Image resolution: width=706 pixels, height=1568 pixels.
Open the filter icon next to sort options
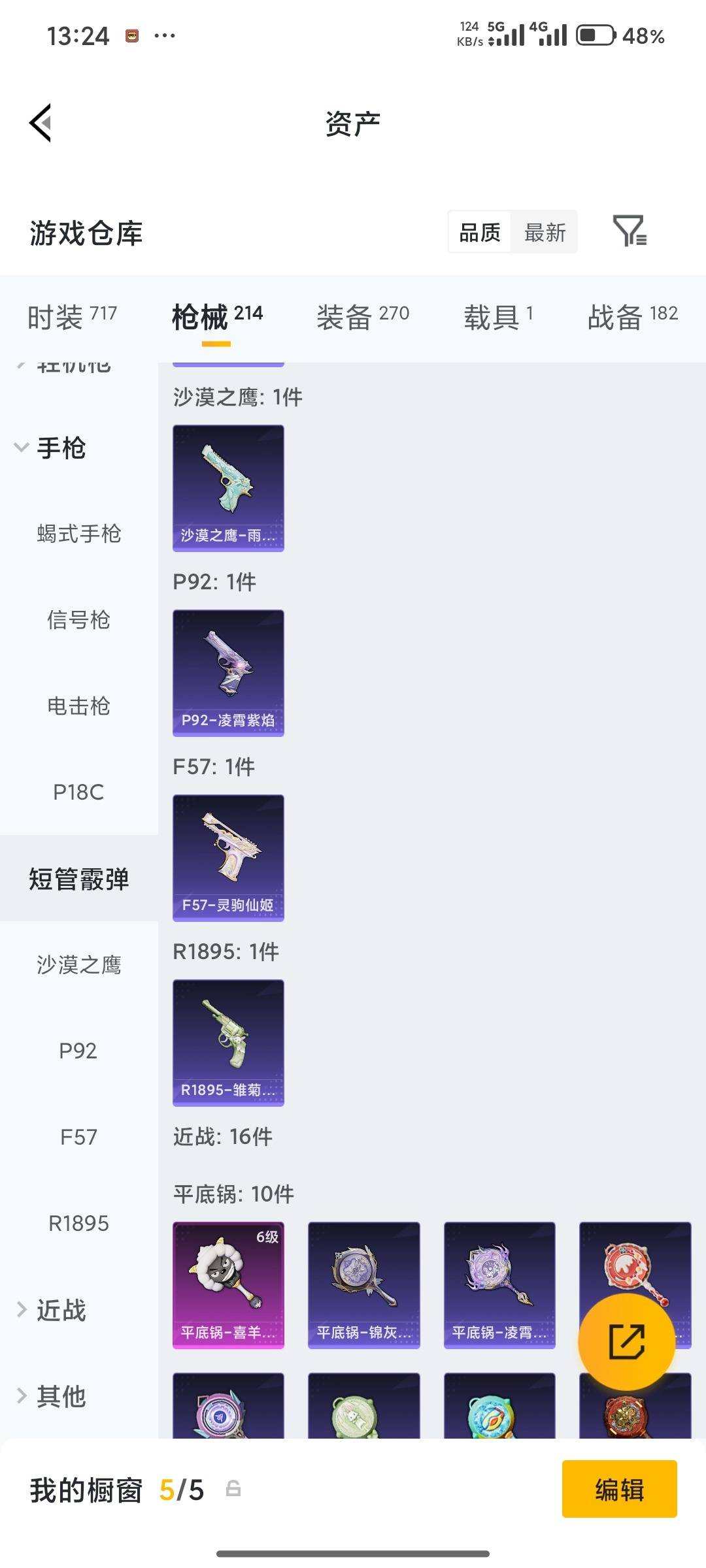click(x=630, y=232)
